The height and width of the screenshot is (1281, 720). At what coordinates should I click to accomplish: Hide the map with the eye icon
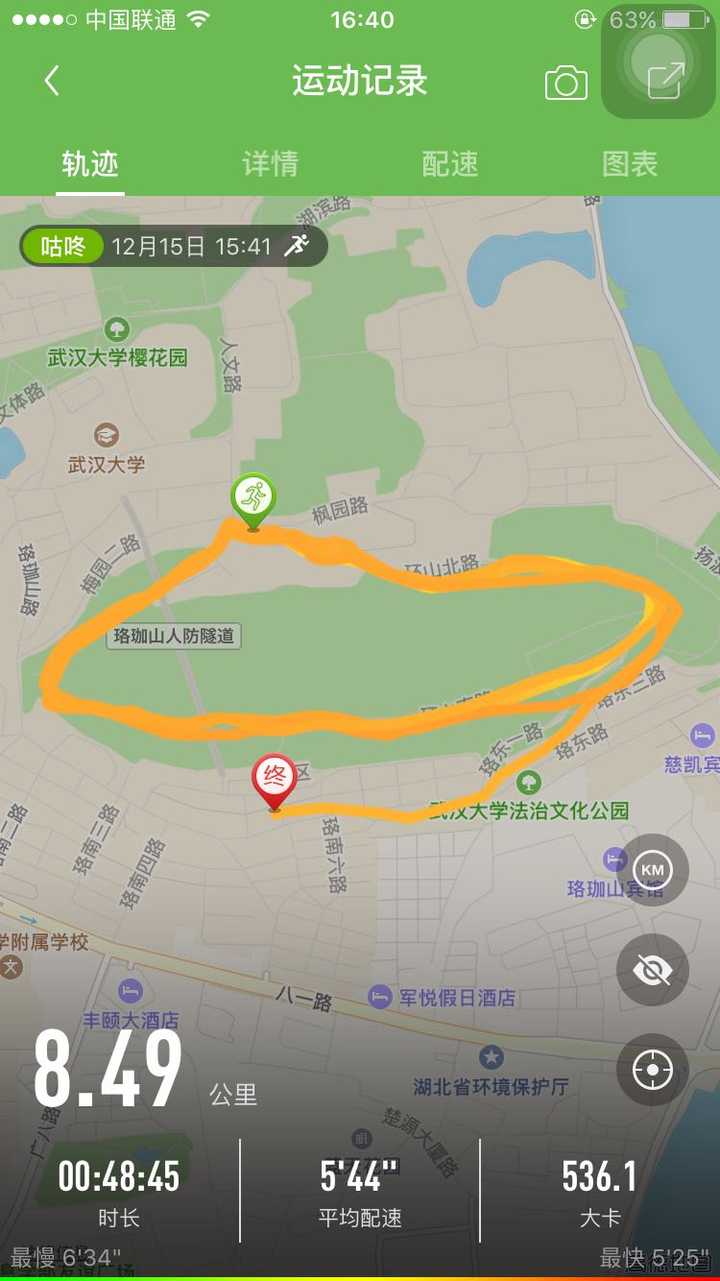click(652, 970)
